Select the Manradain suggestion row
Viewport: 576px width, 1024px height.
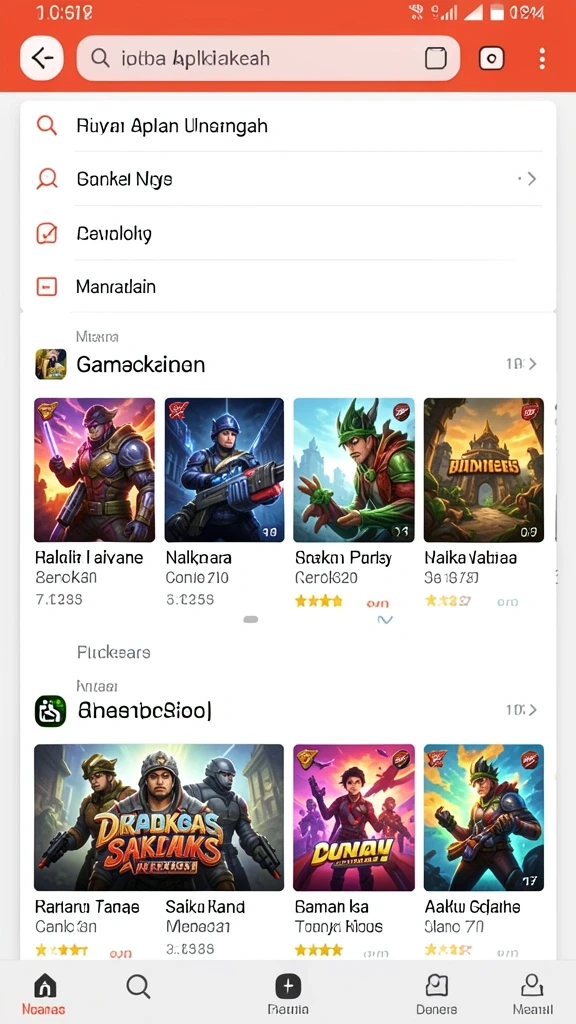pyautogui.click(x=288, y=286)
